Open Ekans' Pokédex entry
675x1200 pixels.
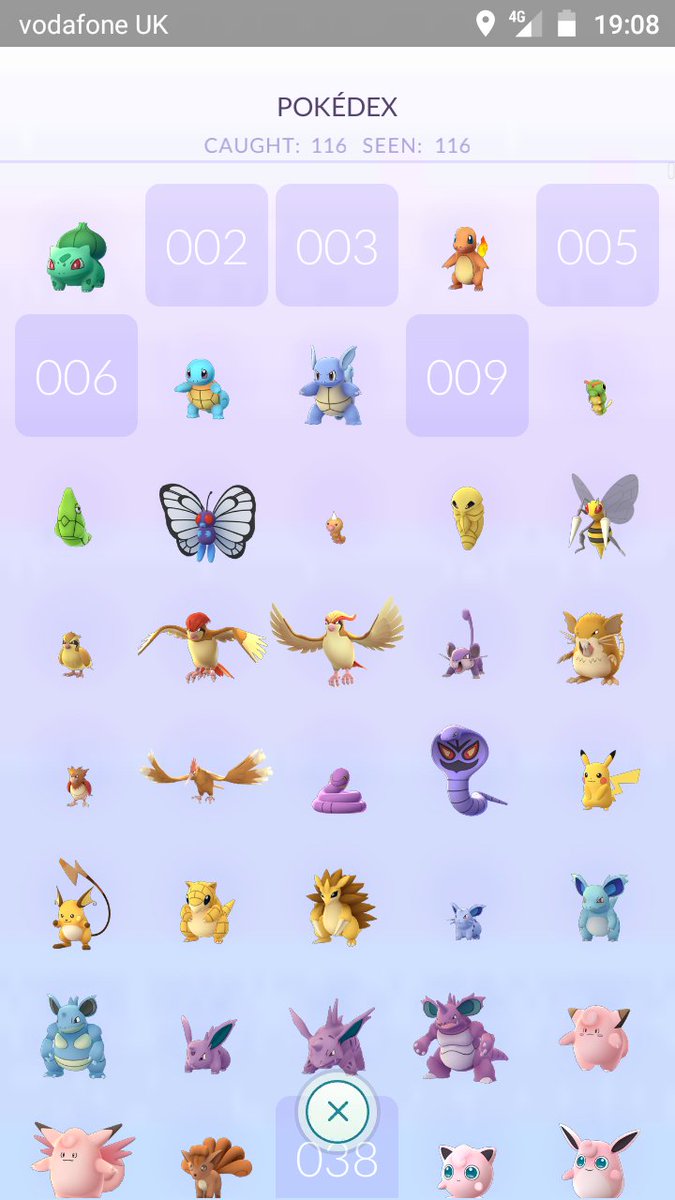pyautogui.click(x=339, y=791)
